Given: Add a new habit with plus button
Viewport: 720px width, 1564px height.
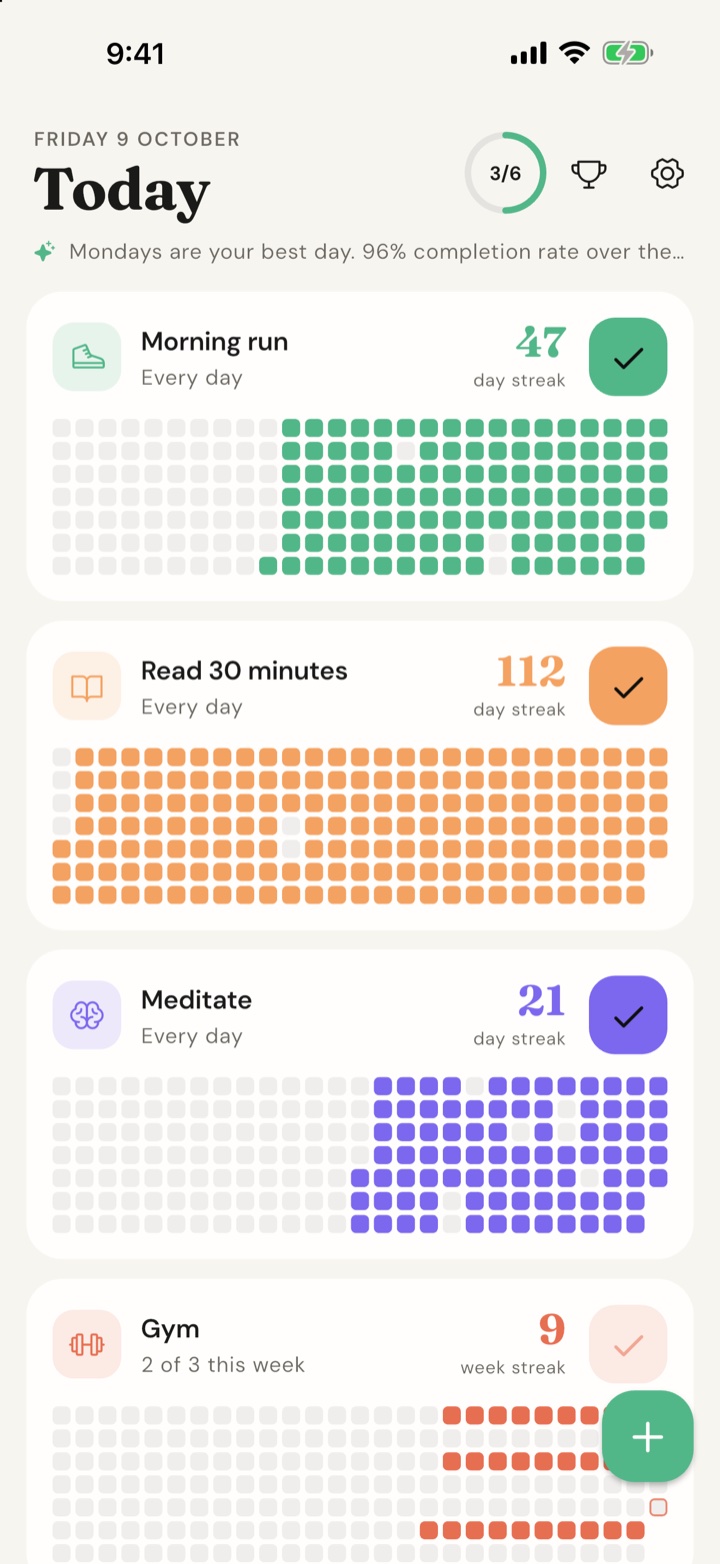Looking at the screenshot, I should (x=648, y=1437).
